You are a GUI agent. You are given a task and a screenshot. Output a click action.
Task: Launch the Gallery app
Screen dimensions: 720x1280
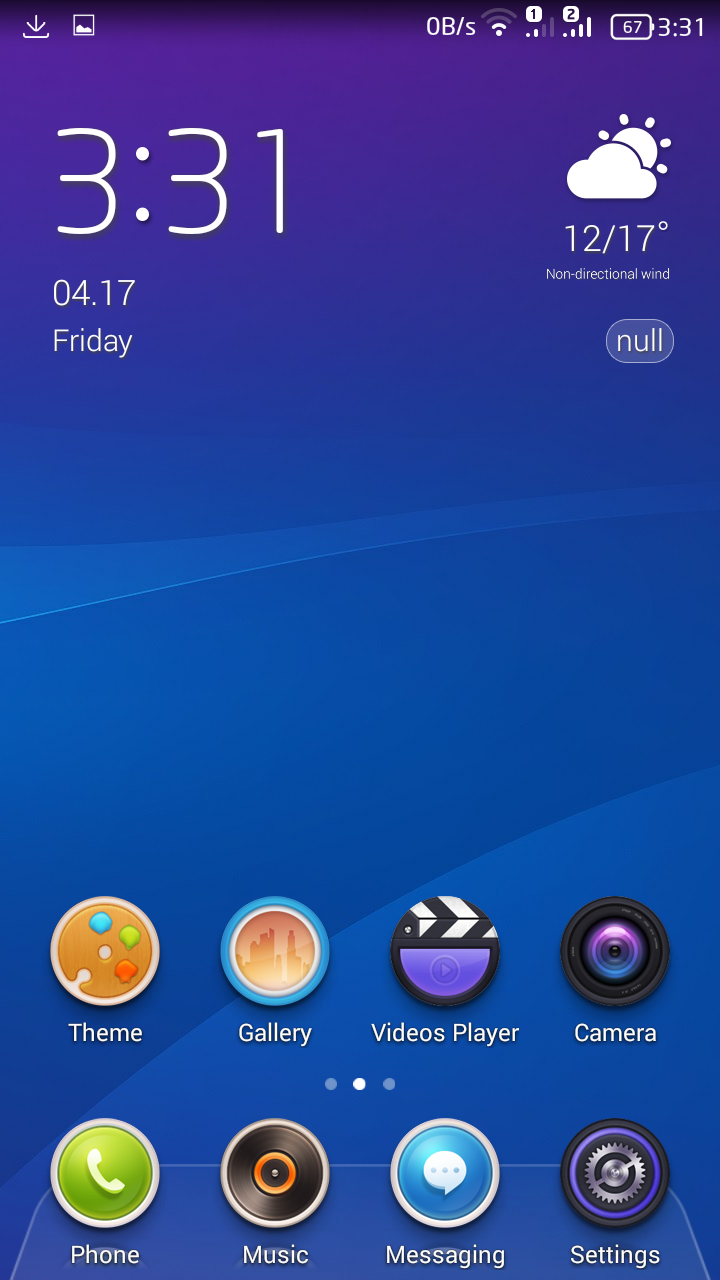[275, 951]
